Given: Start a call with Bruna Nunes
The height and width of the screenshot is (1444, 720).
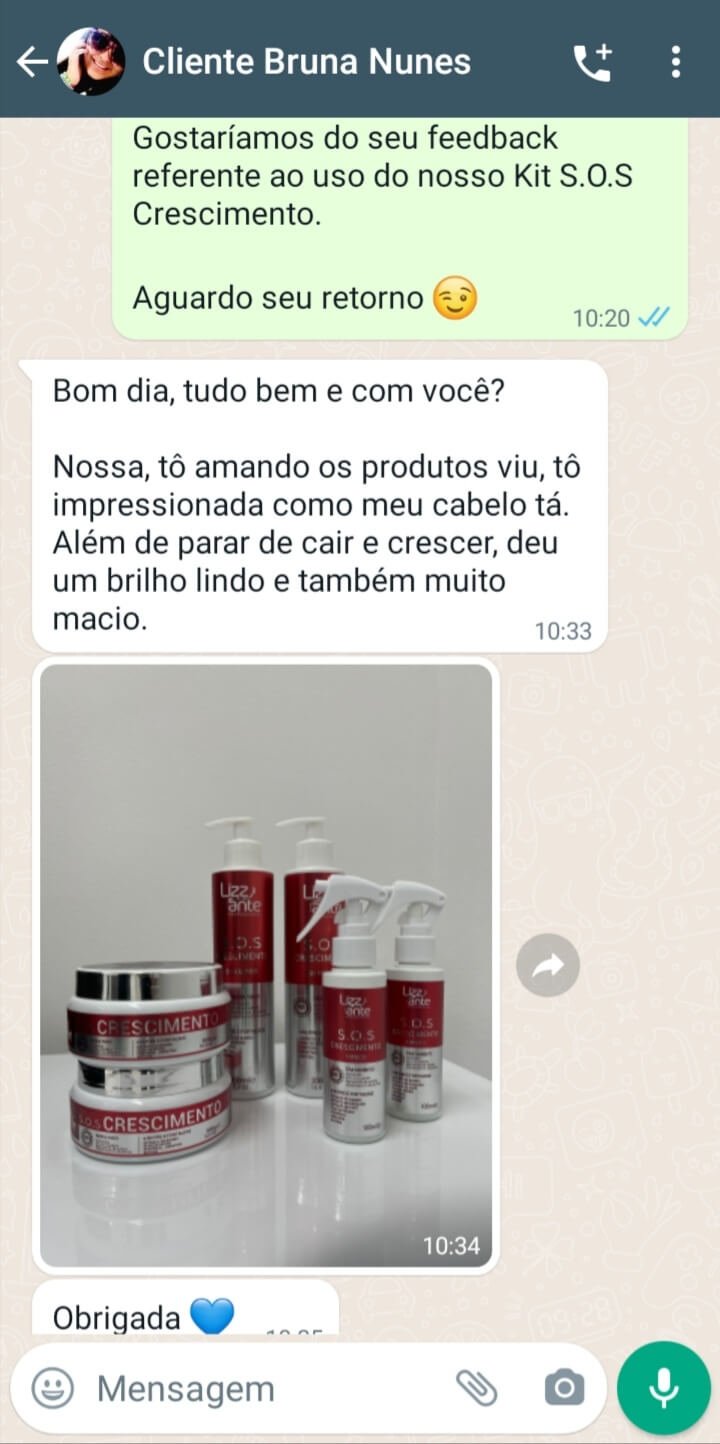Looking at the screenshot, I should click(593, 62).
